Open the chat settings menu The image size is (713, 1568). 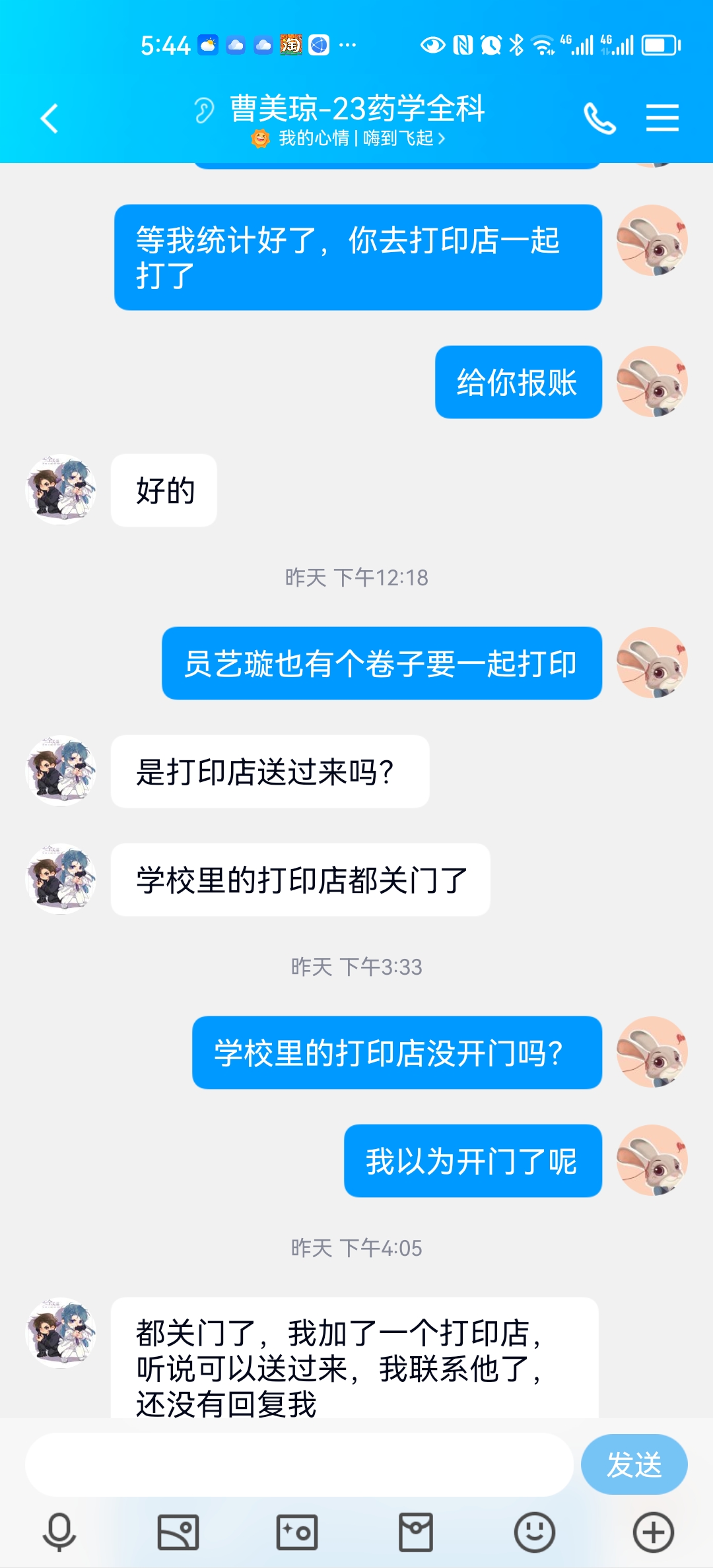(662, 118)
